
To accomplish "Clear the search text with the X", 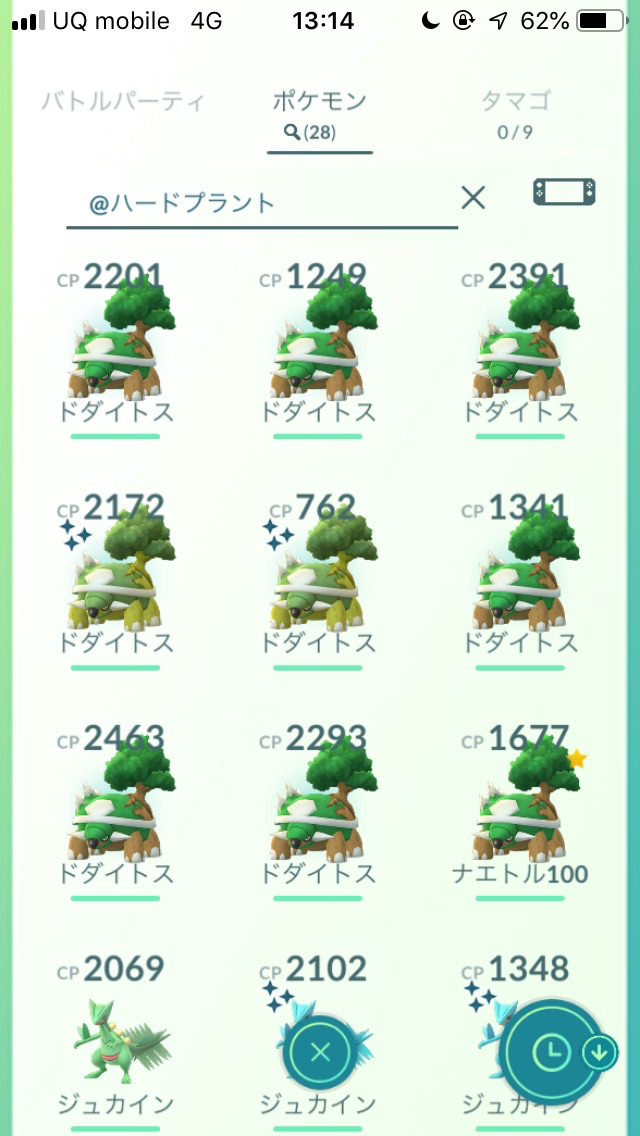I will click(x=473, y=198).
